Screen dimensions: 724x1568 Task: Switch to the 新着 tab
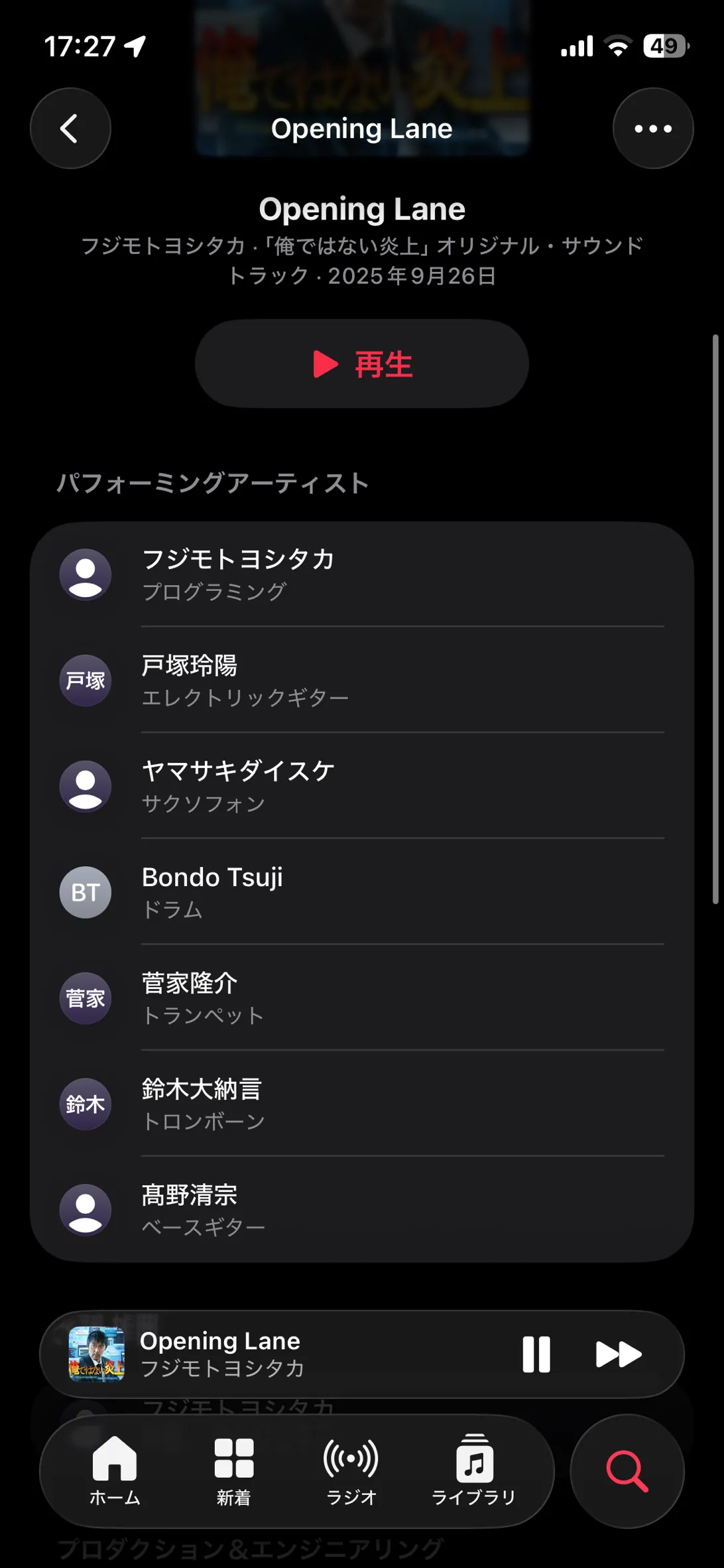pyautogui.click(x=233, y=1469)
